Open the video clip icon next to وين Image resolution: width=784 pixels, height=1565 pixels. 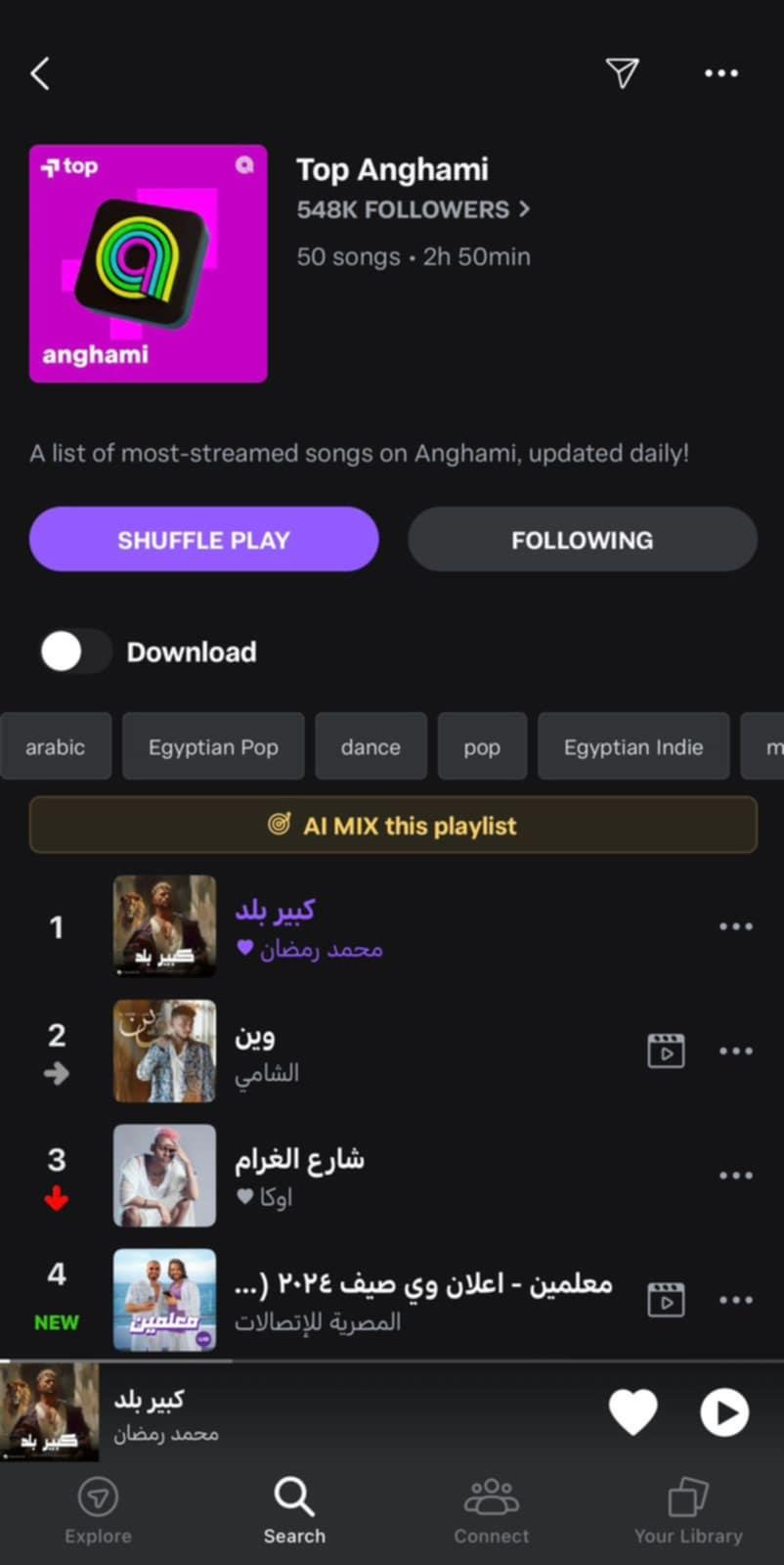666,1050
